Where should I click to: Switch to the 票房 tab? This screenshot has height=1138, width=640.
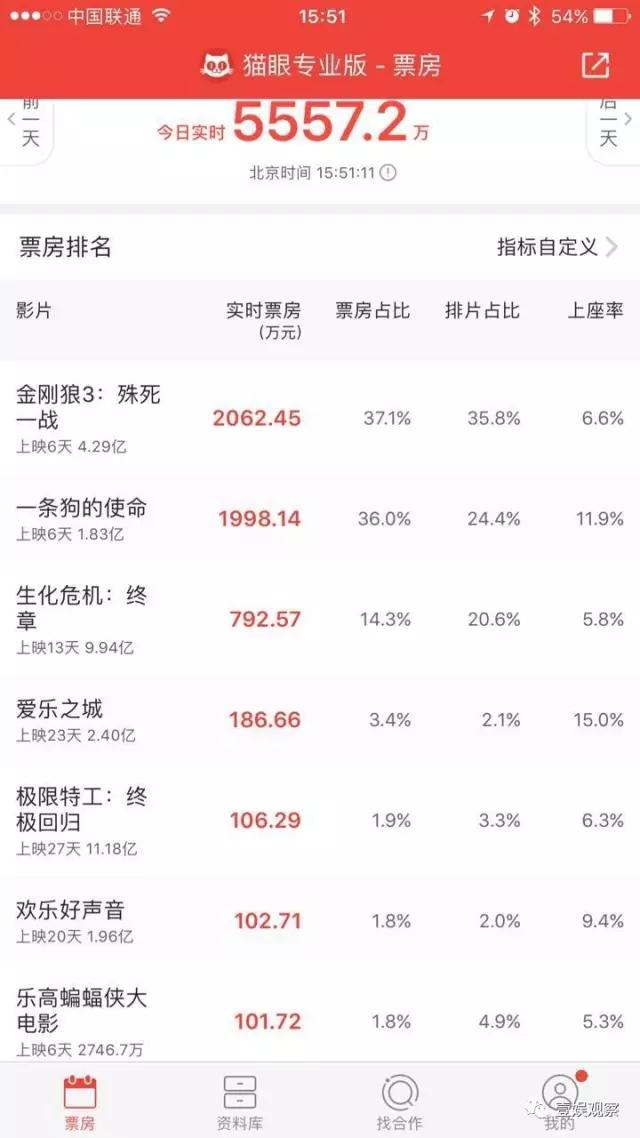point(80,1102)
